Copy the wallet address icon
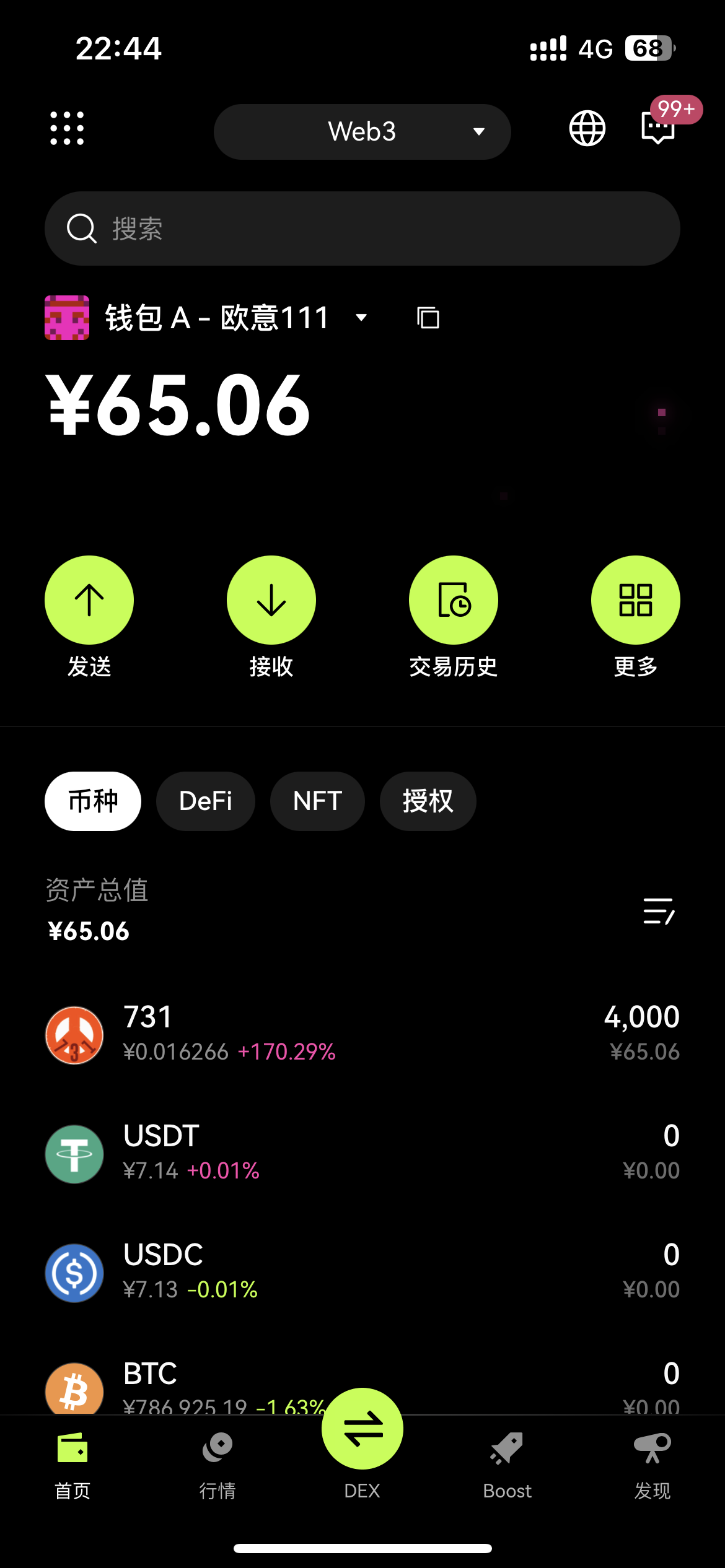The height and width of the screenshot is (1568, 725). point(428,318)
